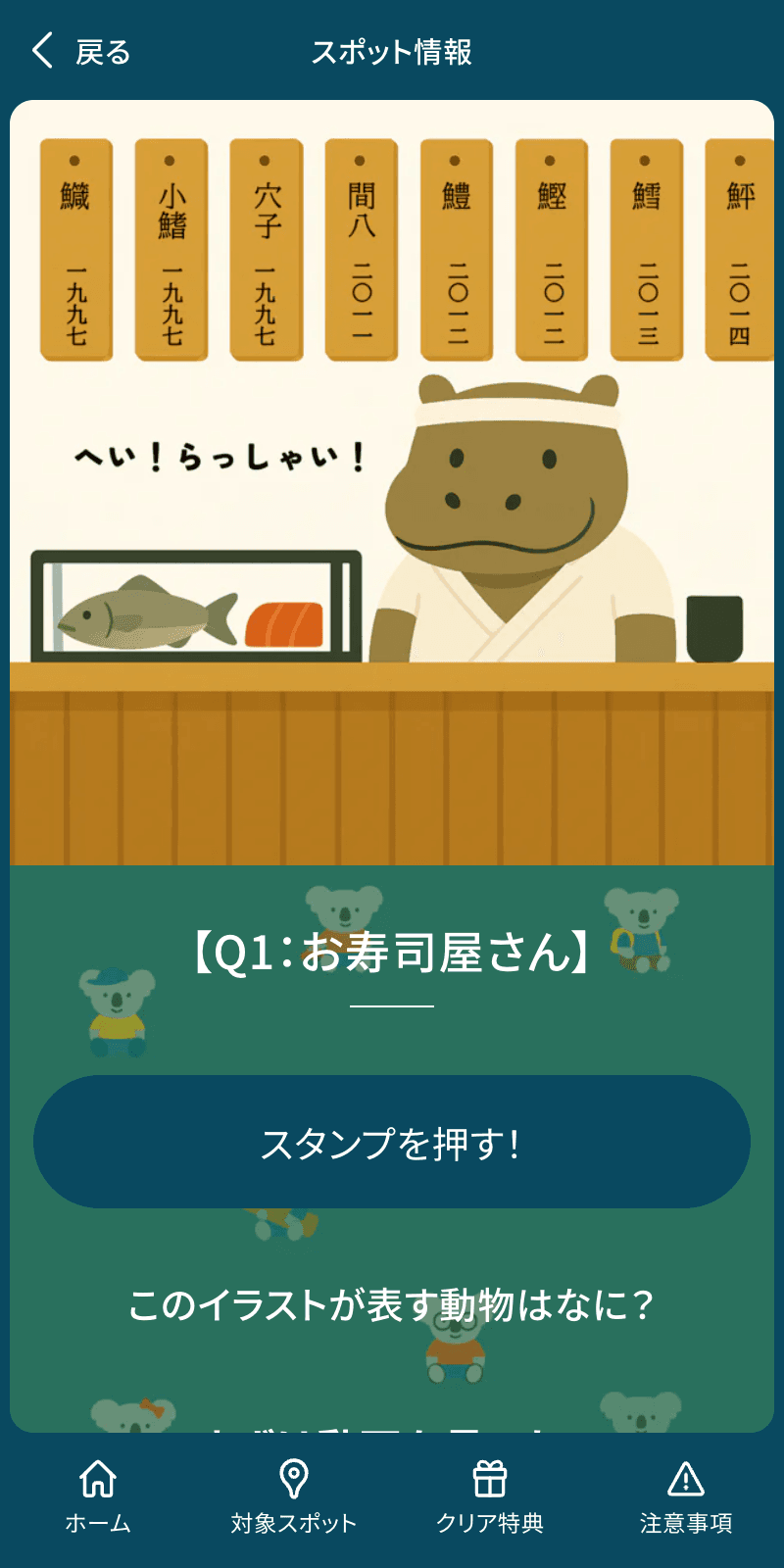Open the スポット情報 header title
The height and width of the screenshot is (1568, 784).
pyautogui.click(x=392, y=54)
